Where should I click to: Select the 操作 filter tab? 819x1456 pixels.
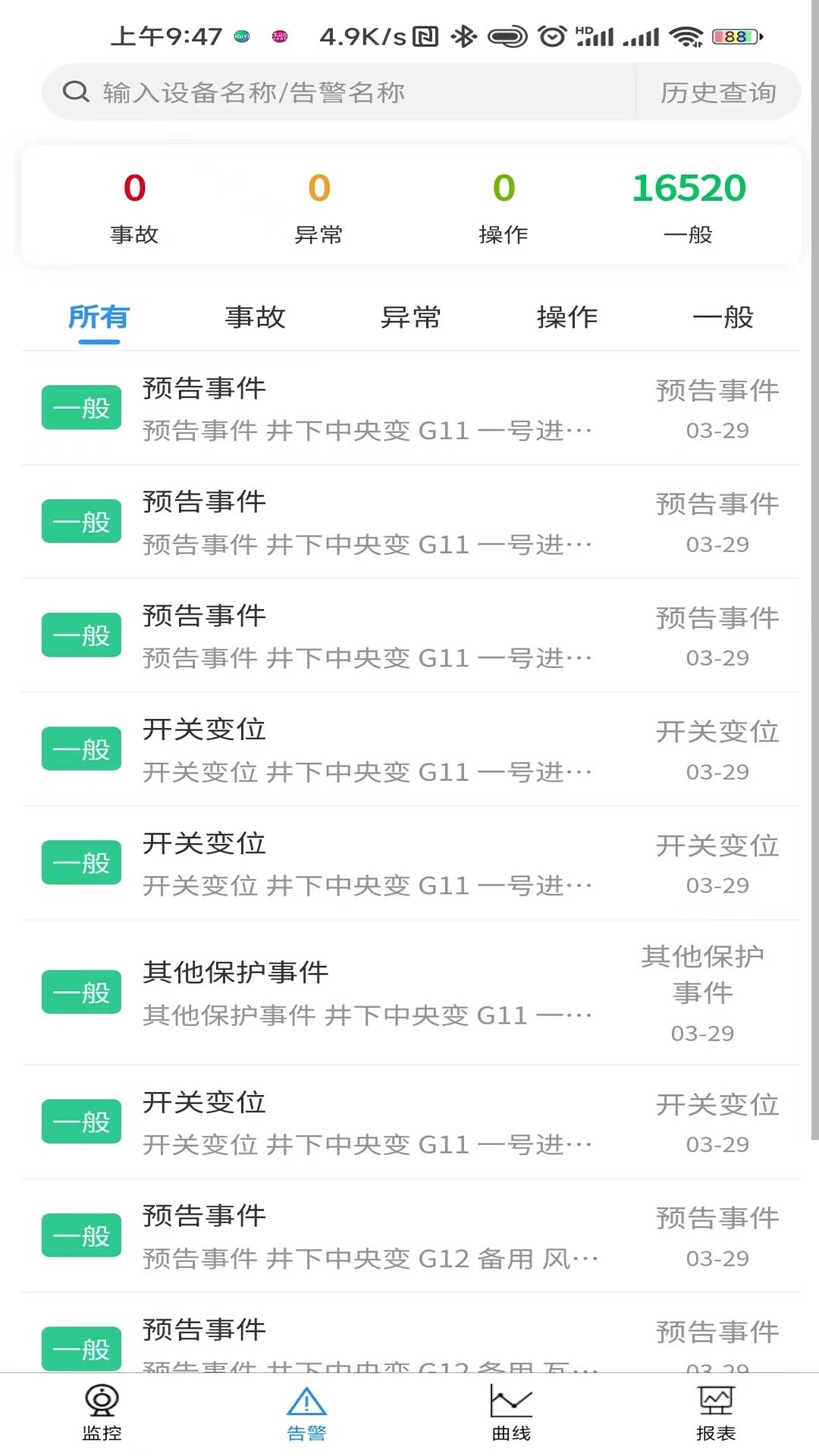pyautogui.click(x=568, y=318)
